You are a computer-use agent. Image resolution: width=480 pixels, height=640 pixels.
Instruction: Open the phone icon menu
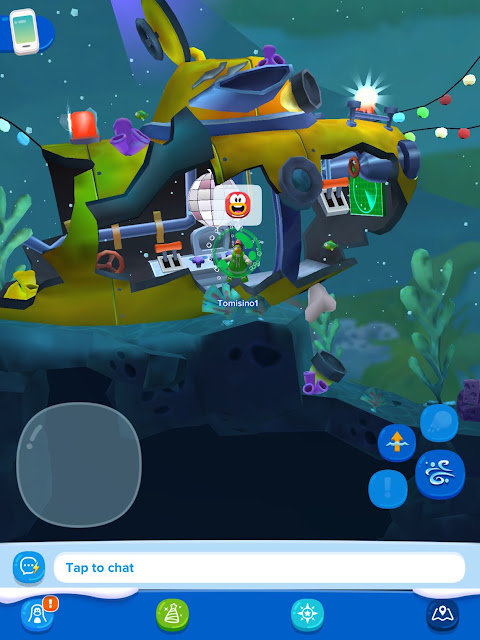[x=24, y=32]
